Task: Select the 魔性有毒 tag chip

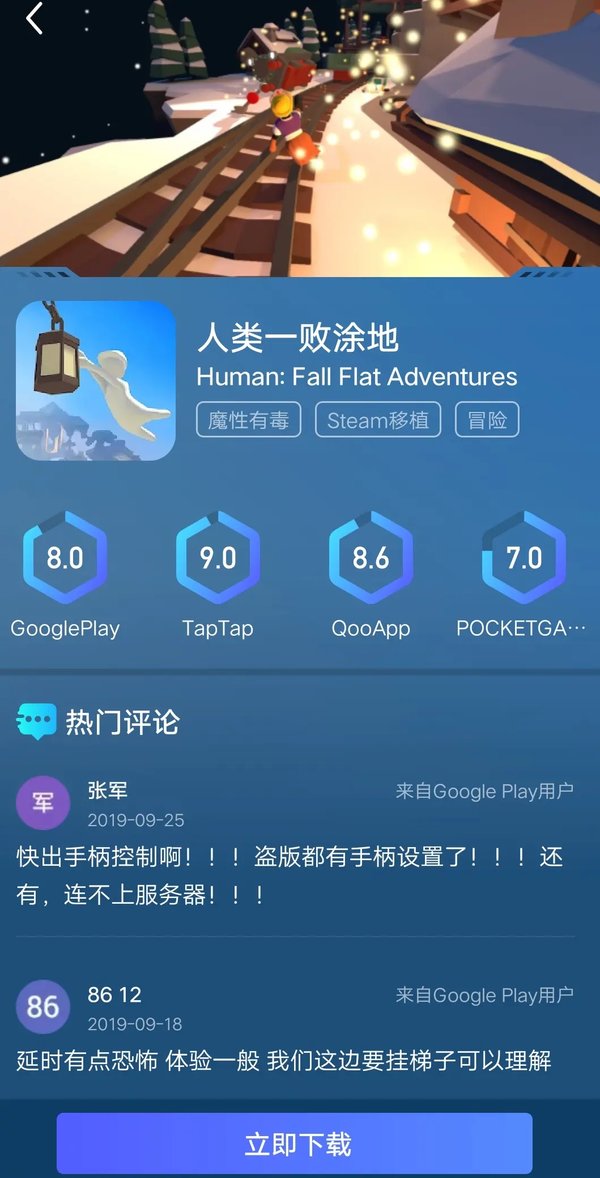Action: pos(248,420)
